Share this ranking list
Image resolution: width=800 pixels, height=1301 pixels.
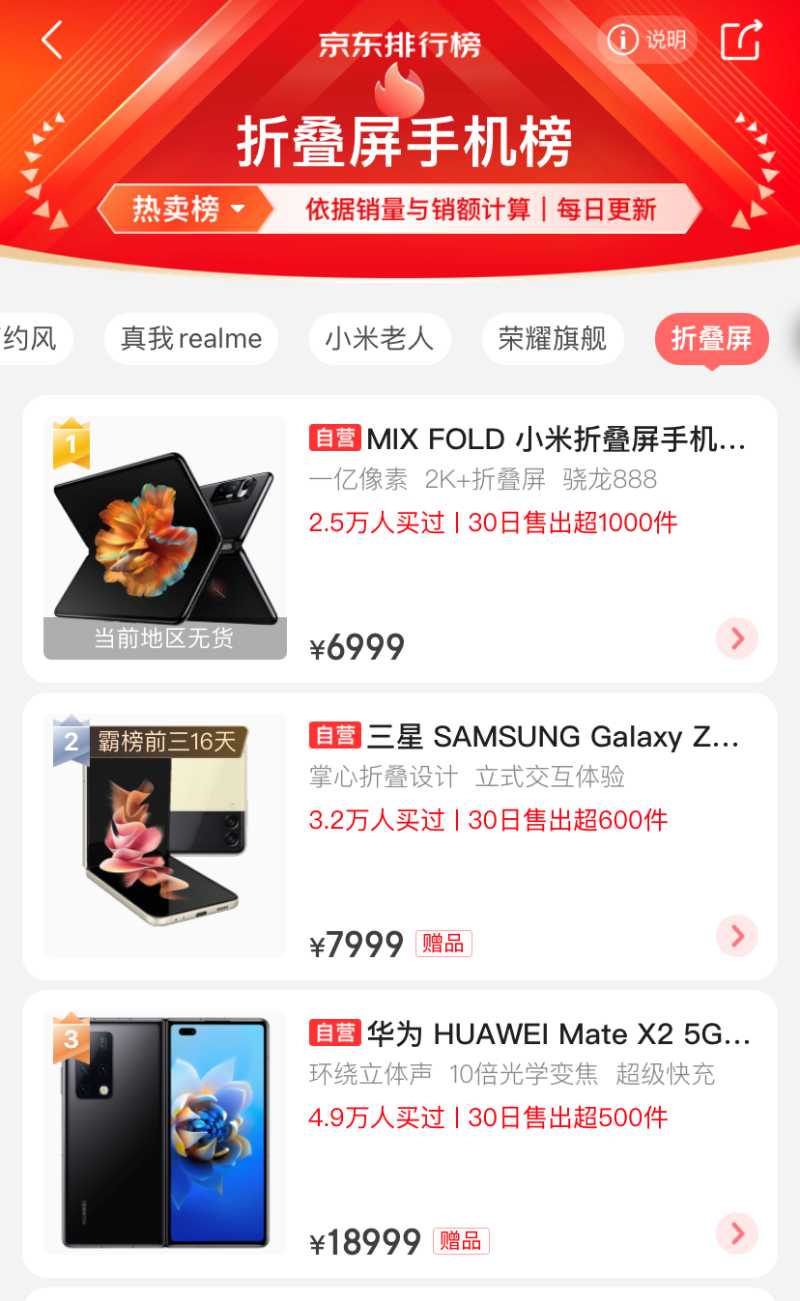pyautogui.click(x=741, y=41)
